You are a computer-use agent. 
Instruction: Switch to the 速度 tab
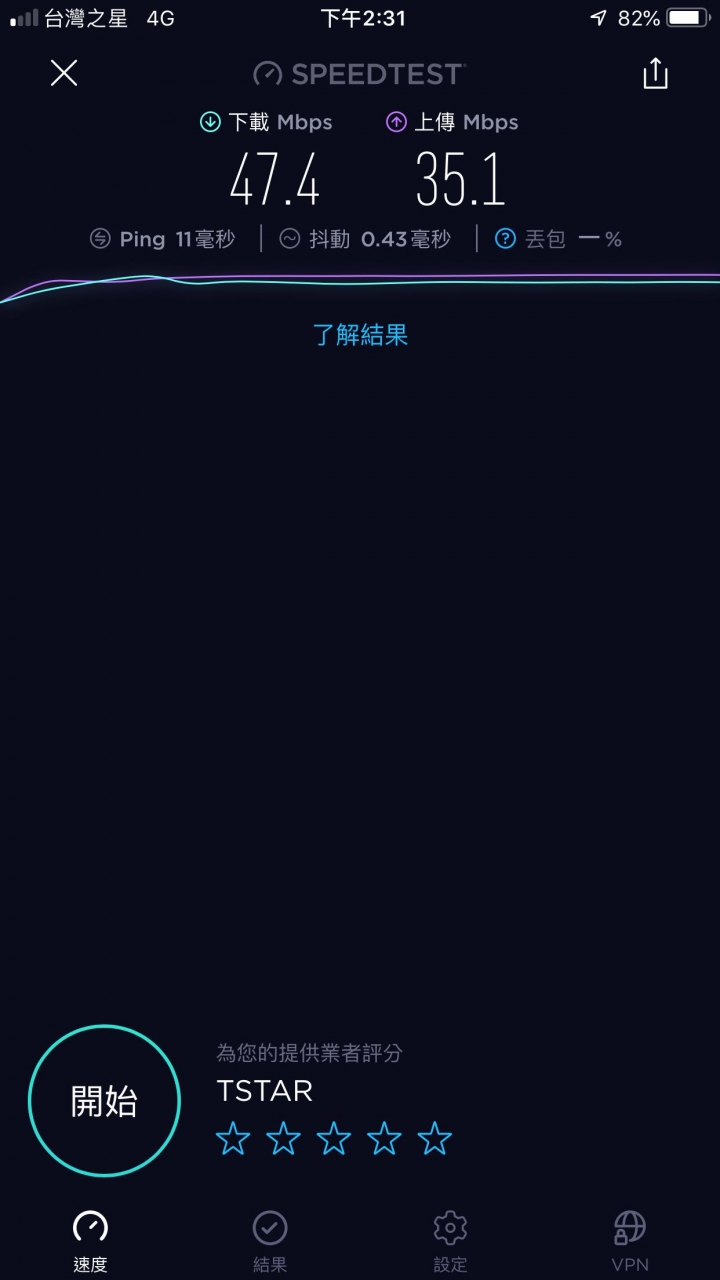90,1240
